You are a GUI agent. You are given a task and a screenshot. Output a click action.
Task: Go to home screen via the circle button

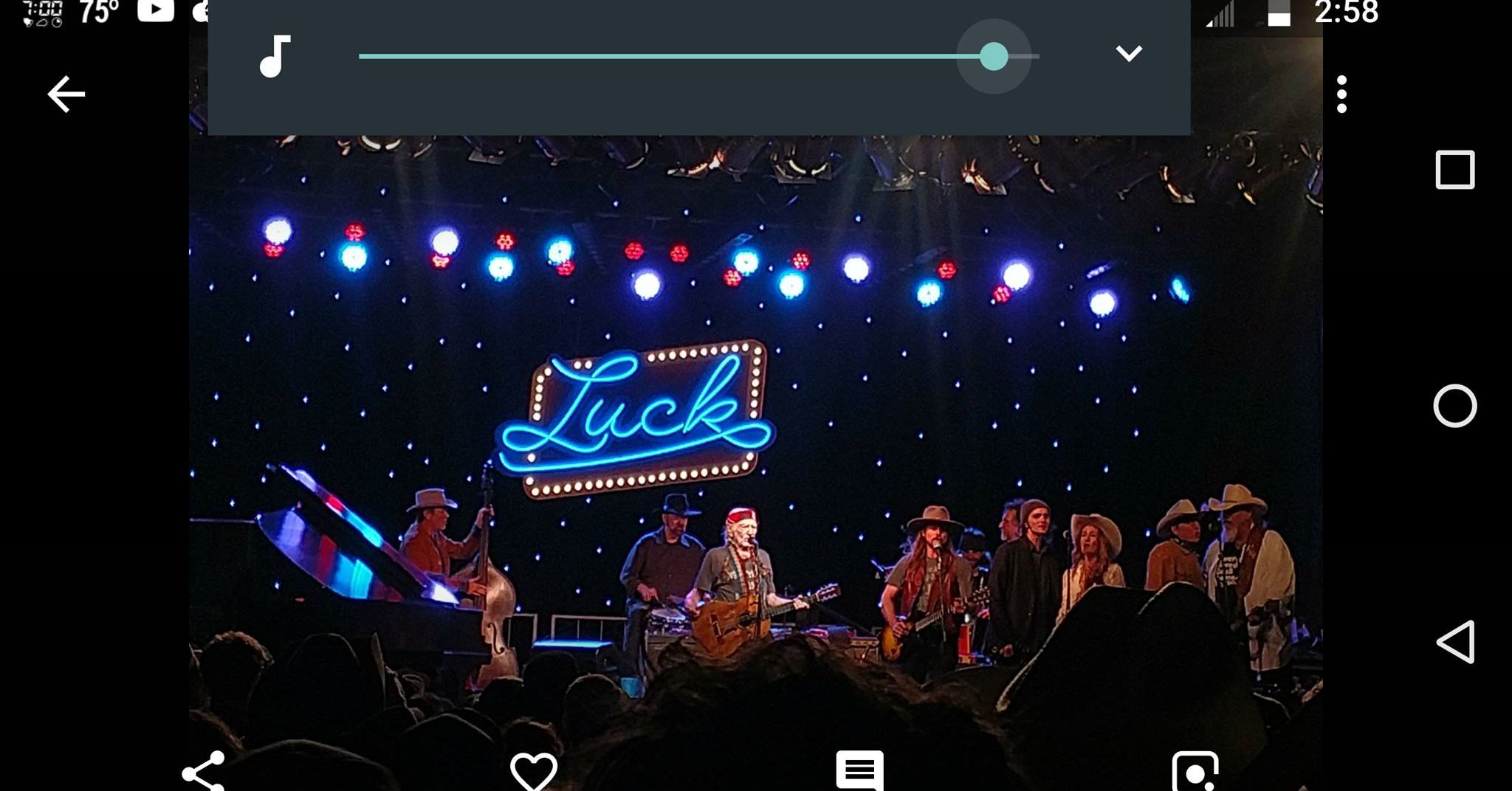point(1454,406)
